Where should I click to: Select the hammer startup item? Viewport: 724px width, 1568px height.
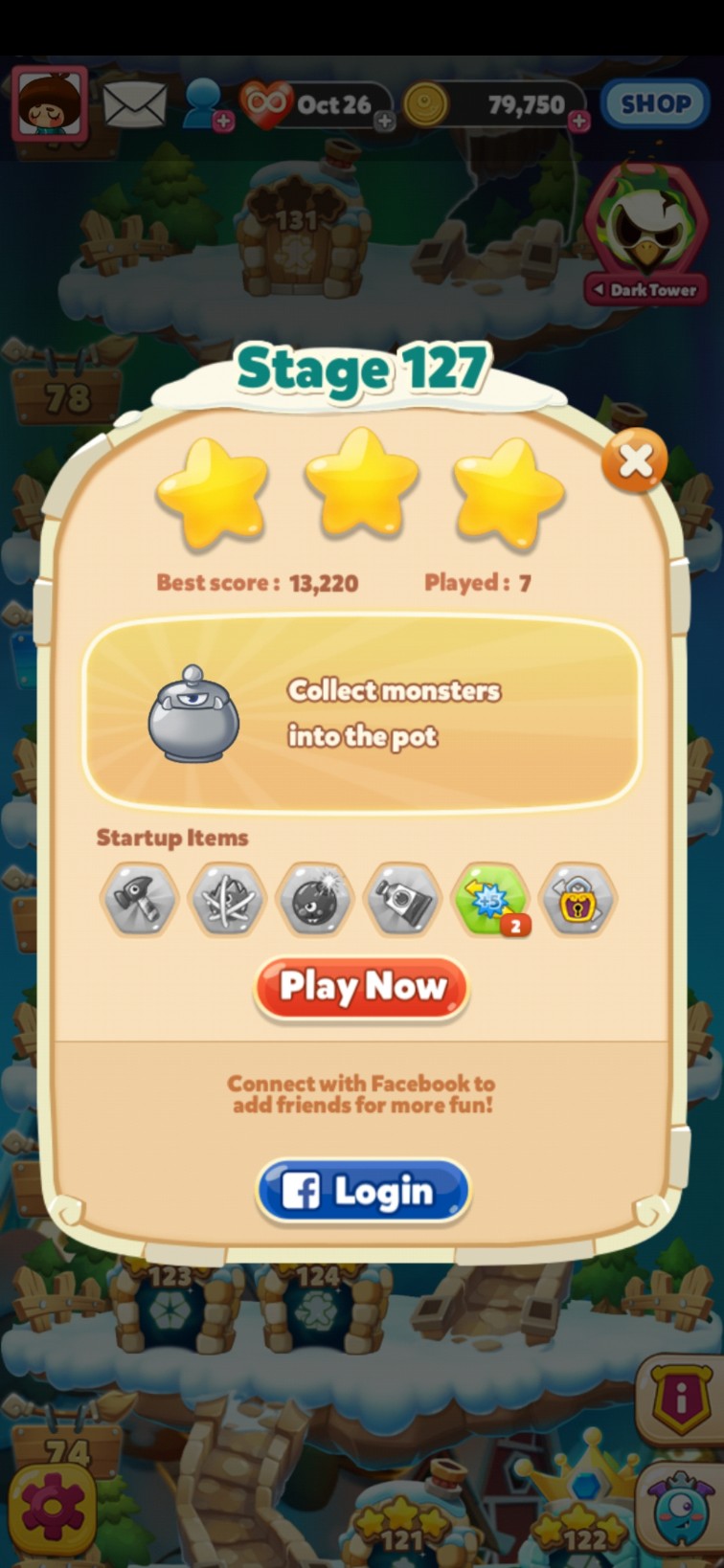pos(139,899)
